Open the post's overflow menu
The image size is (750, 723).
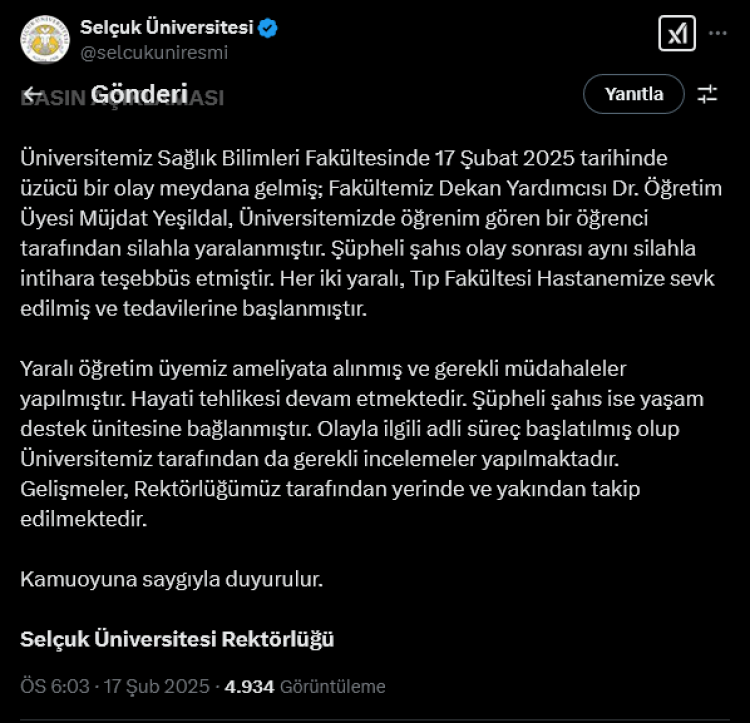[x=718, y=33]
